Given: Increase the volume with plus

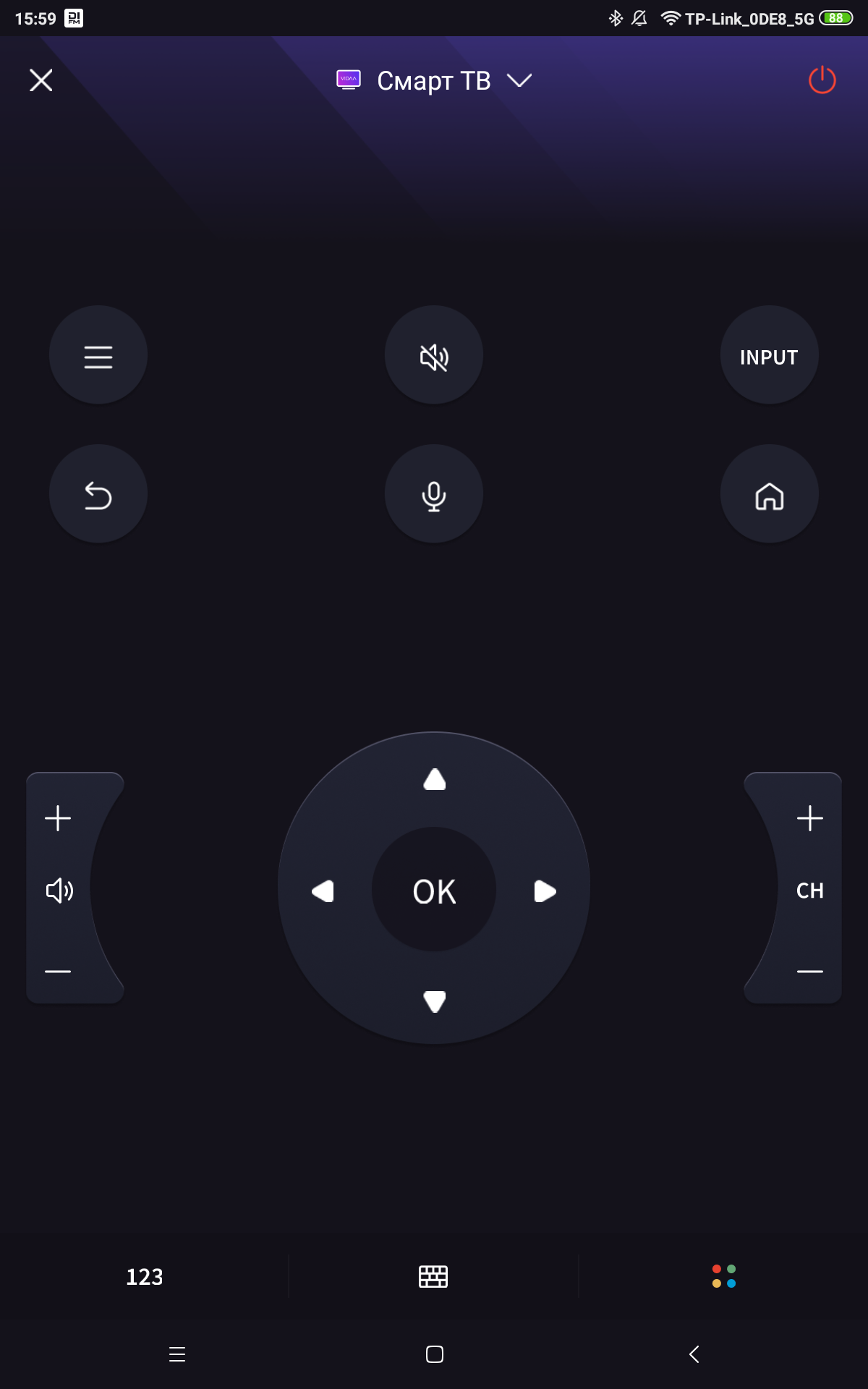Looking at the screenshot, I should [x=58, y=818].
